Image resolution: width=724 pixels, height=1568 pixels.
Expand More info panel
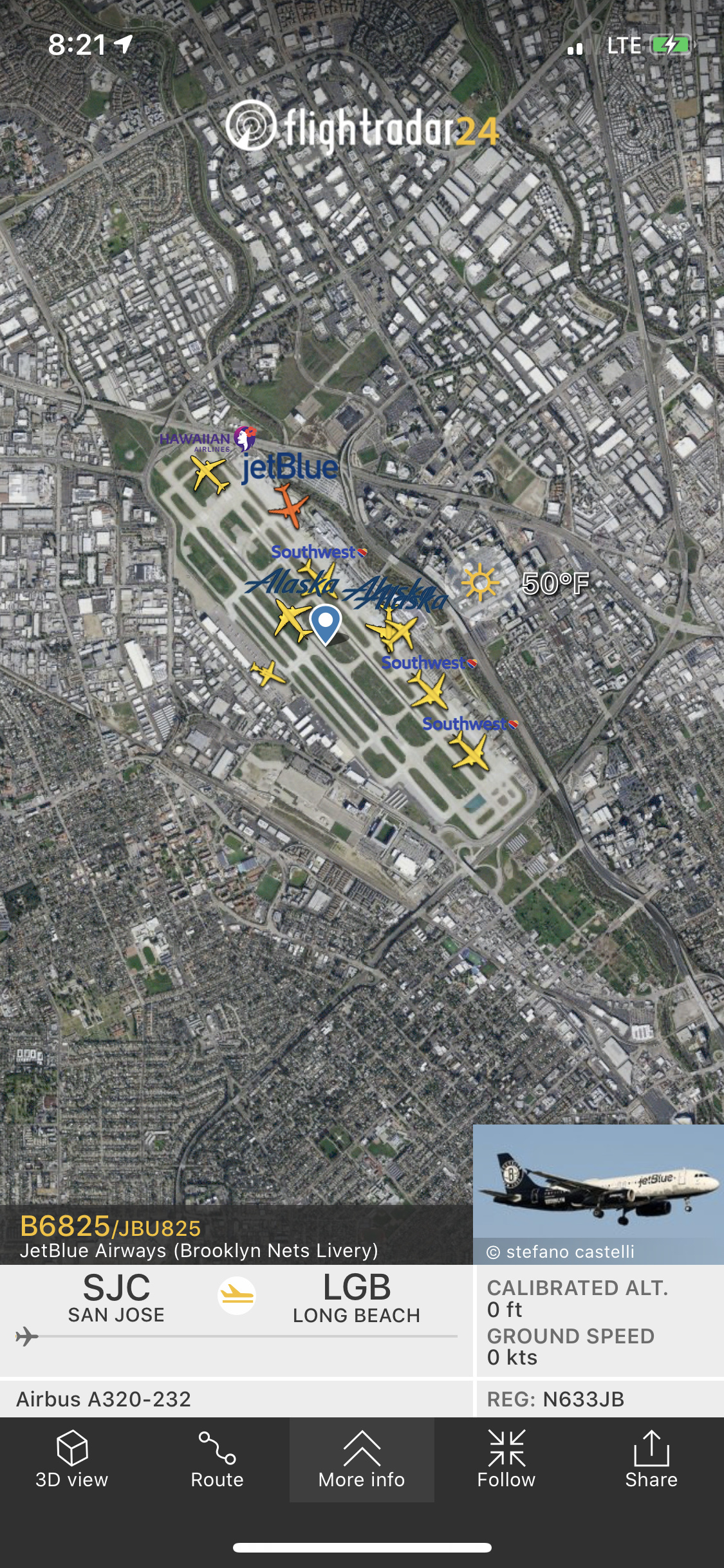[x=362, y=1460]
